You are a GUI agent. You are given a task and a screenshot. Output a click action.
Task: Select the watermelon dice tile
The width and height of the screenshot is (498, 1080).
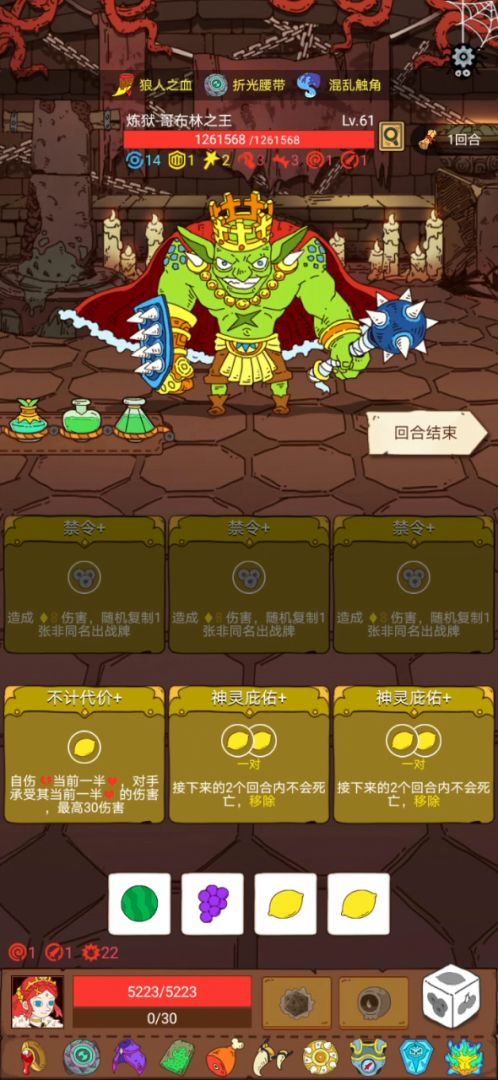(x=139, y=904)
